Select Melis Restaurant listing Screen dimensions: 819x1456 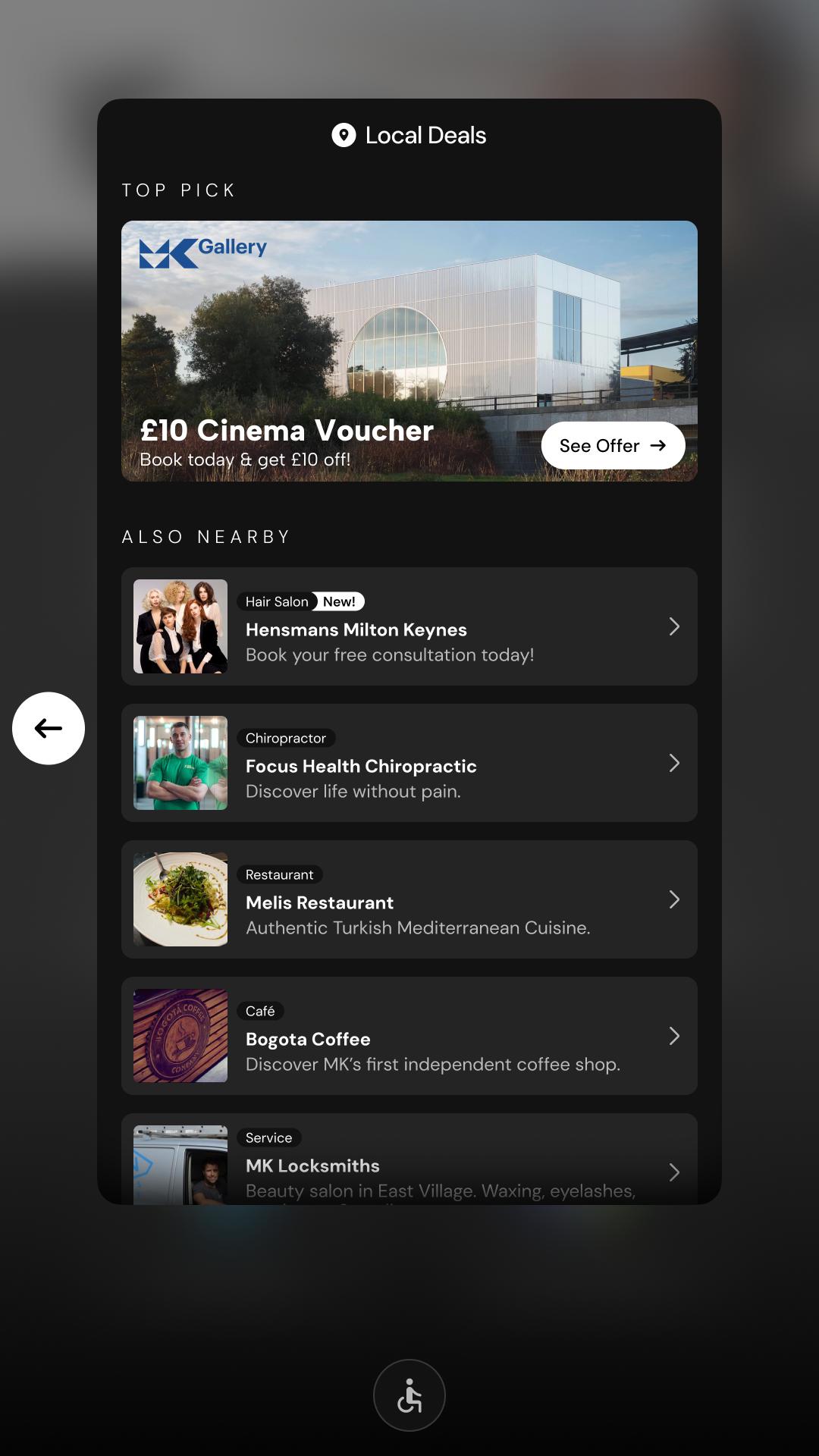pos(409,899)
